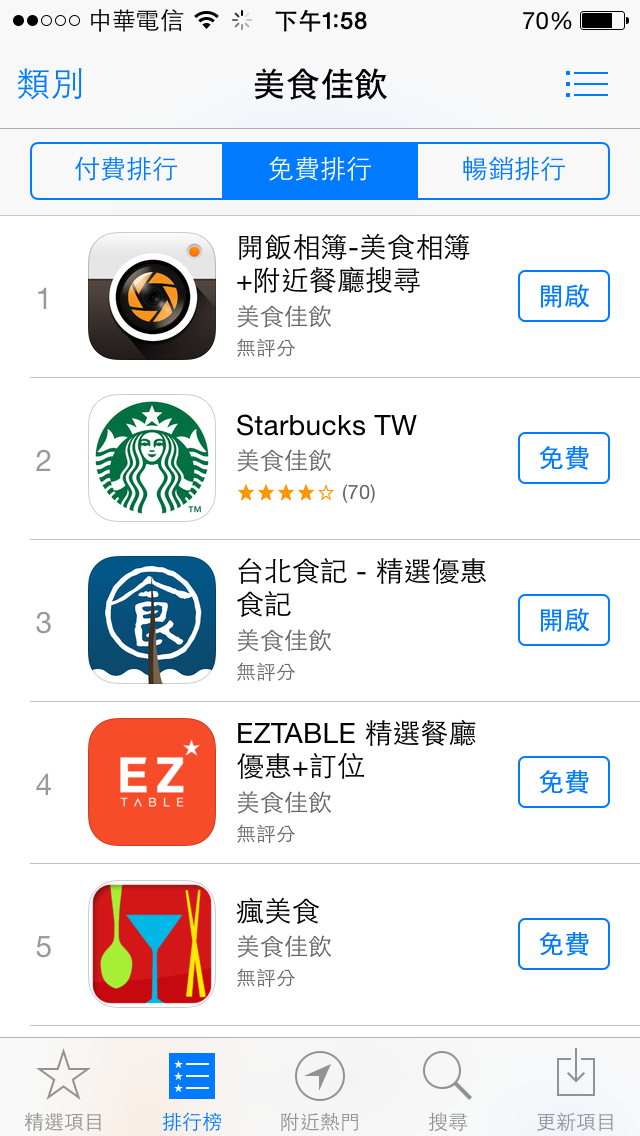Tap 開啟 button for 開飯相簿

pyautogui.click(x=564, y=296)
